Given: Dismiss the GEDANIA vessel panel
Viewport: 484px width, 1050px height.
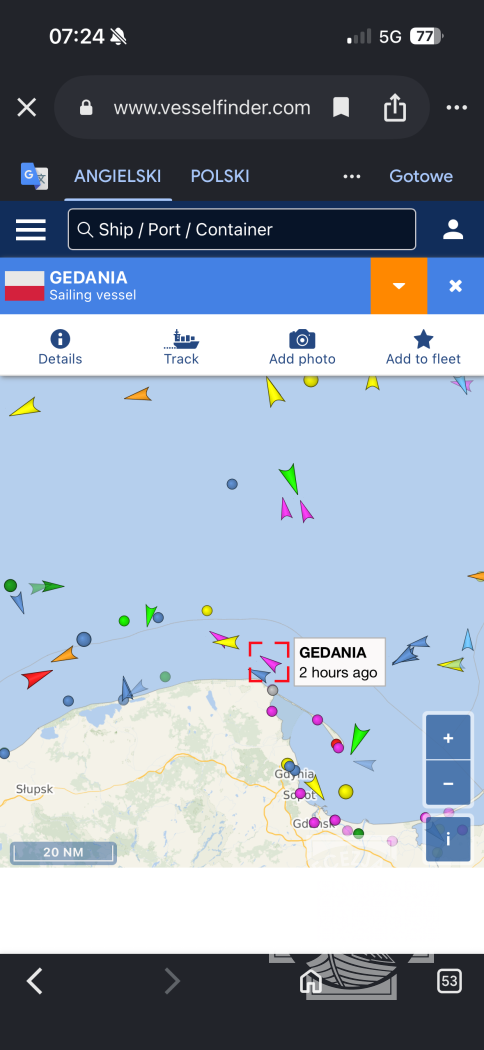Looking at the screenshot, I should [x=455, y=286].
